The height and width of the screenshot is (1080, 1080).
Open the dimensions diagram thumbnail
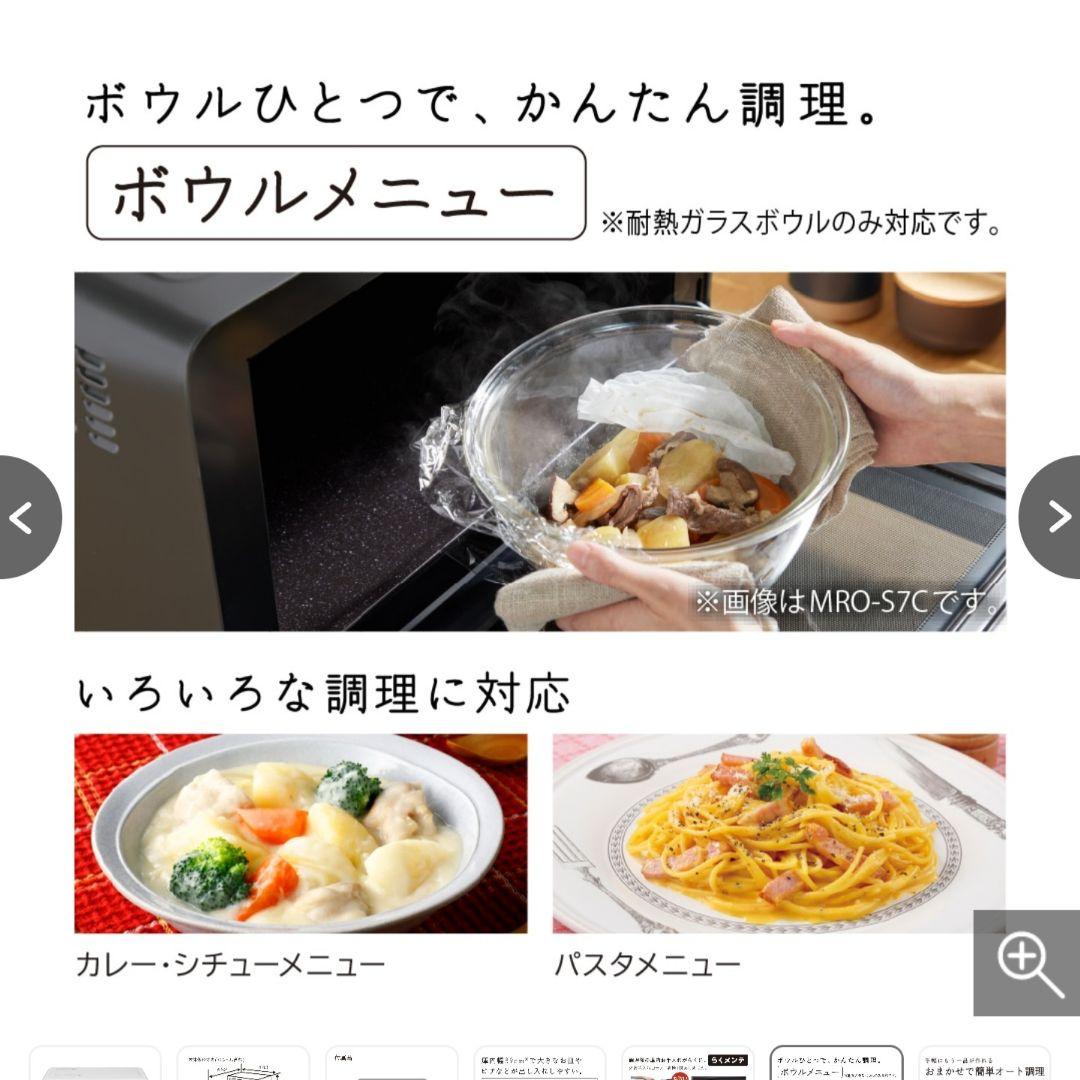coord(243,1064)
